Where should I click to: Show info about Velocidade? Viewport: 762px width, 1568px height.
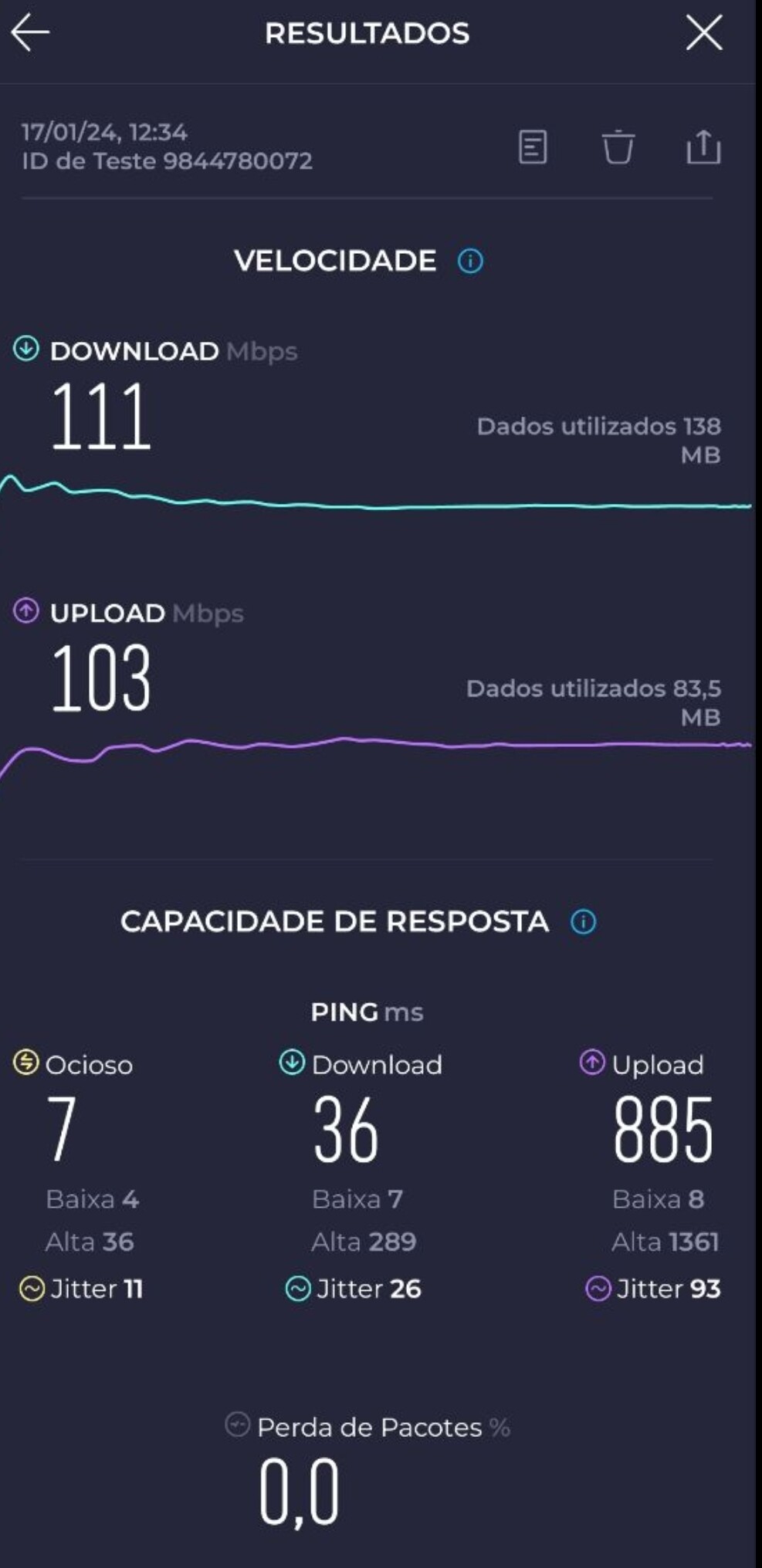(x=470, y=261)
